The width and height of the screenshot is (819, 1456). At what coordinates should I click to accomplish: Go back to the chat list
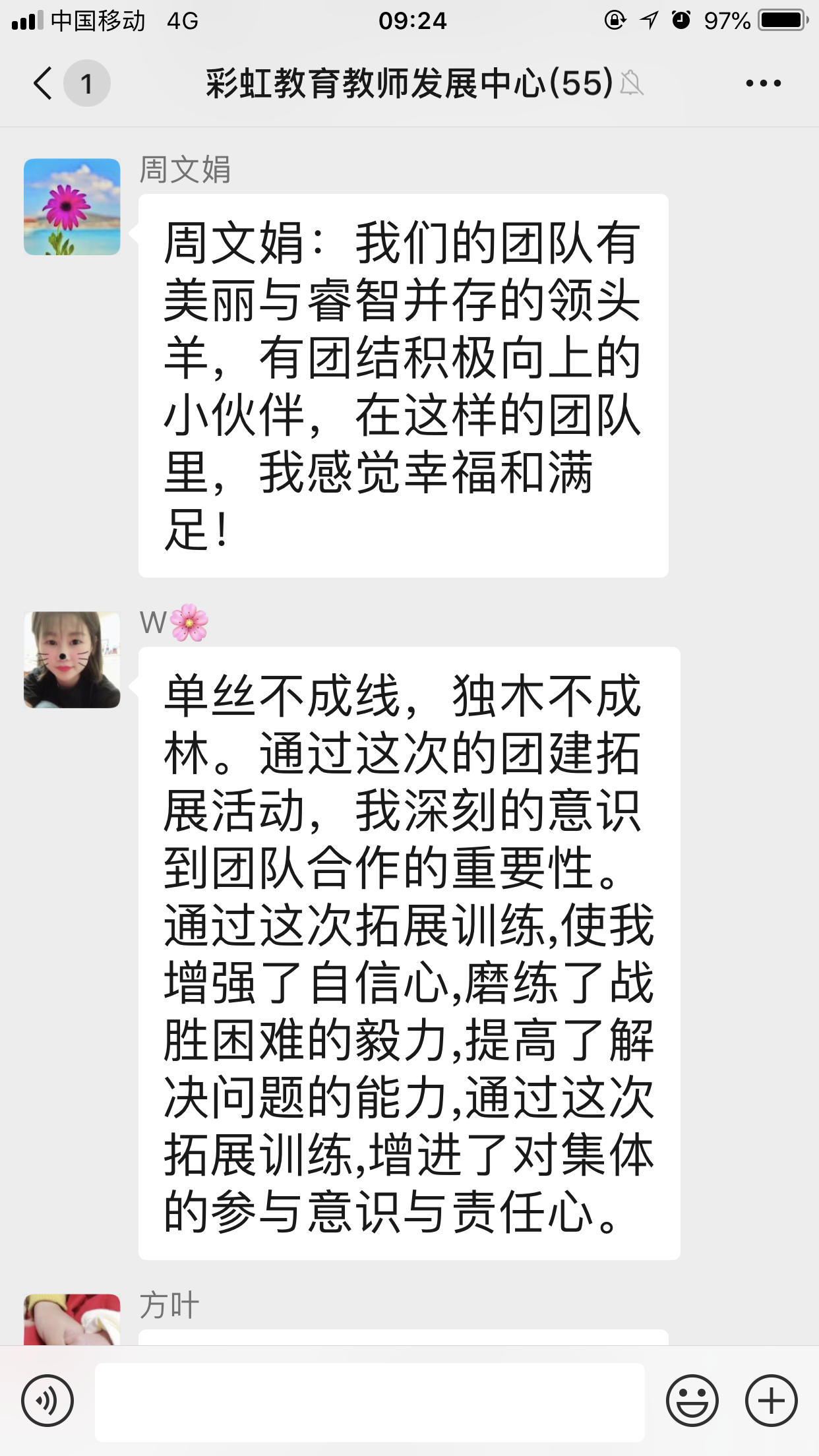pyautogui.click(x=44, y=84)
